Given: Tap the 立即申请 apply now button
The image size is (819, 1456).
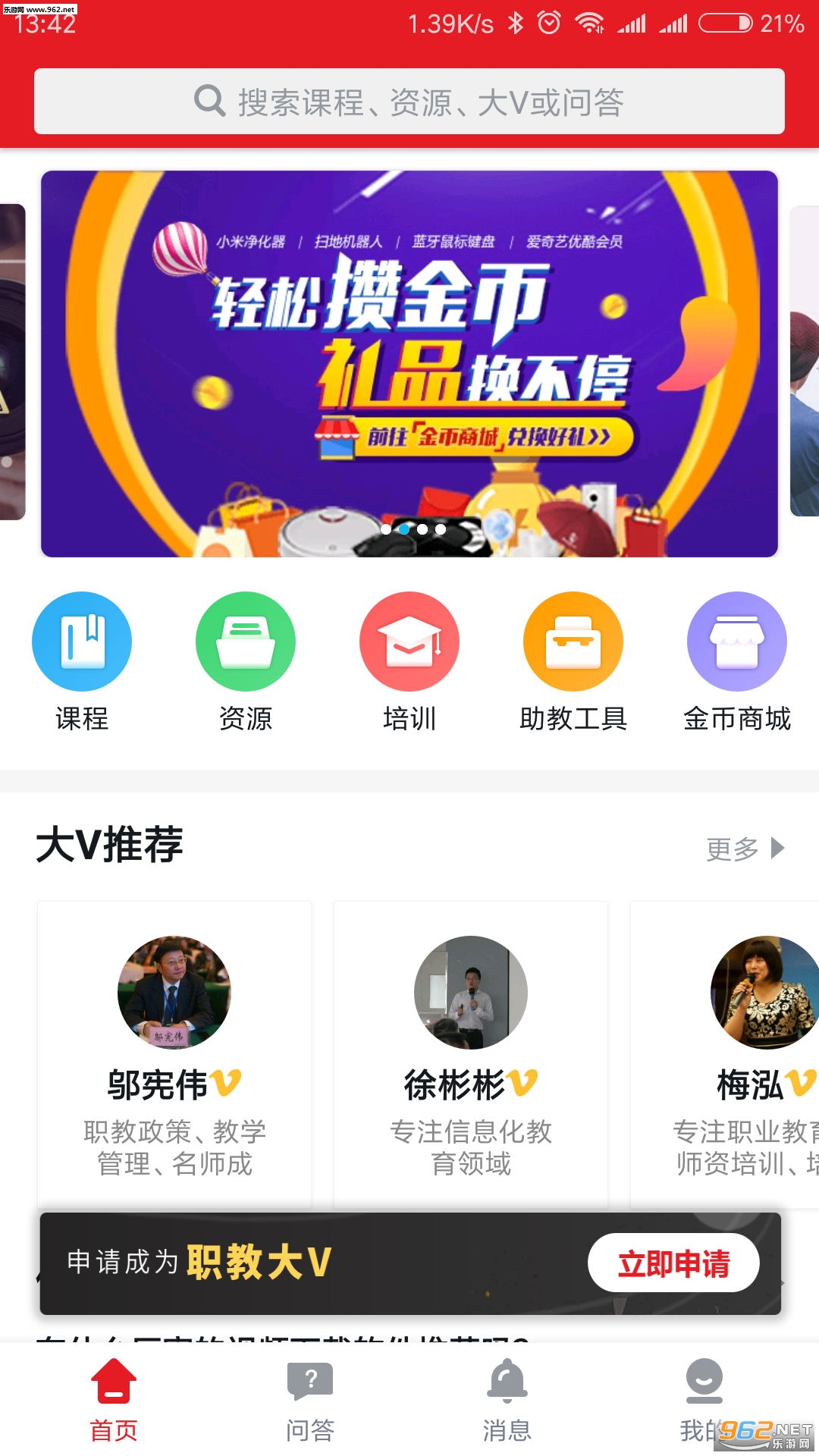Looking at the screenshot, I should tap(673, 1263).
